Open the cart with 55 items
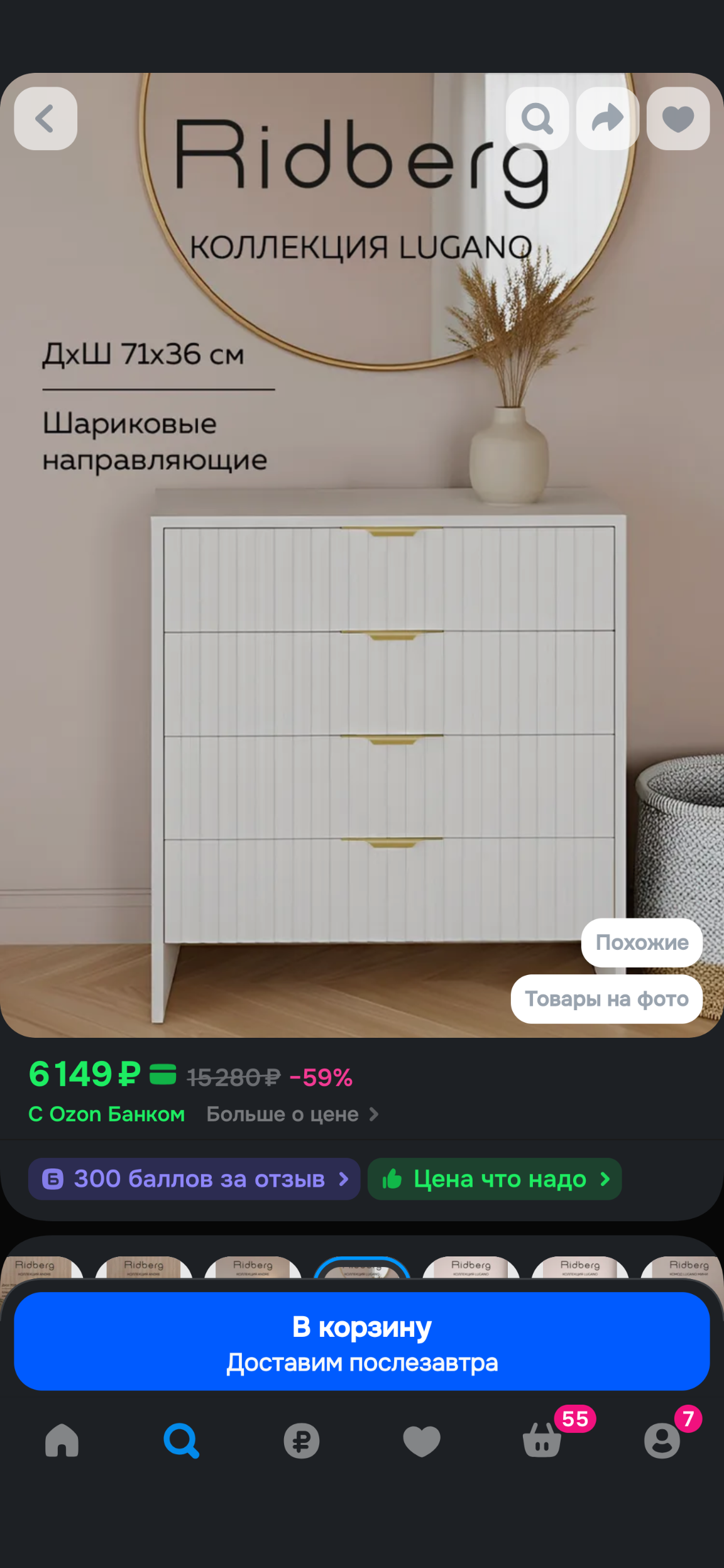 pos(542,1440)
